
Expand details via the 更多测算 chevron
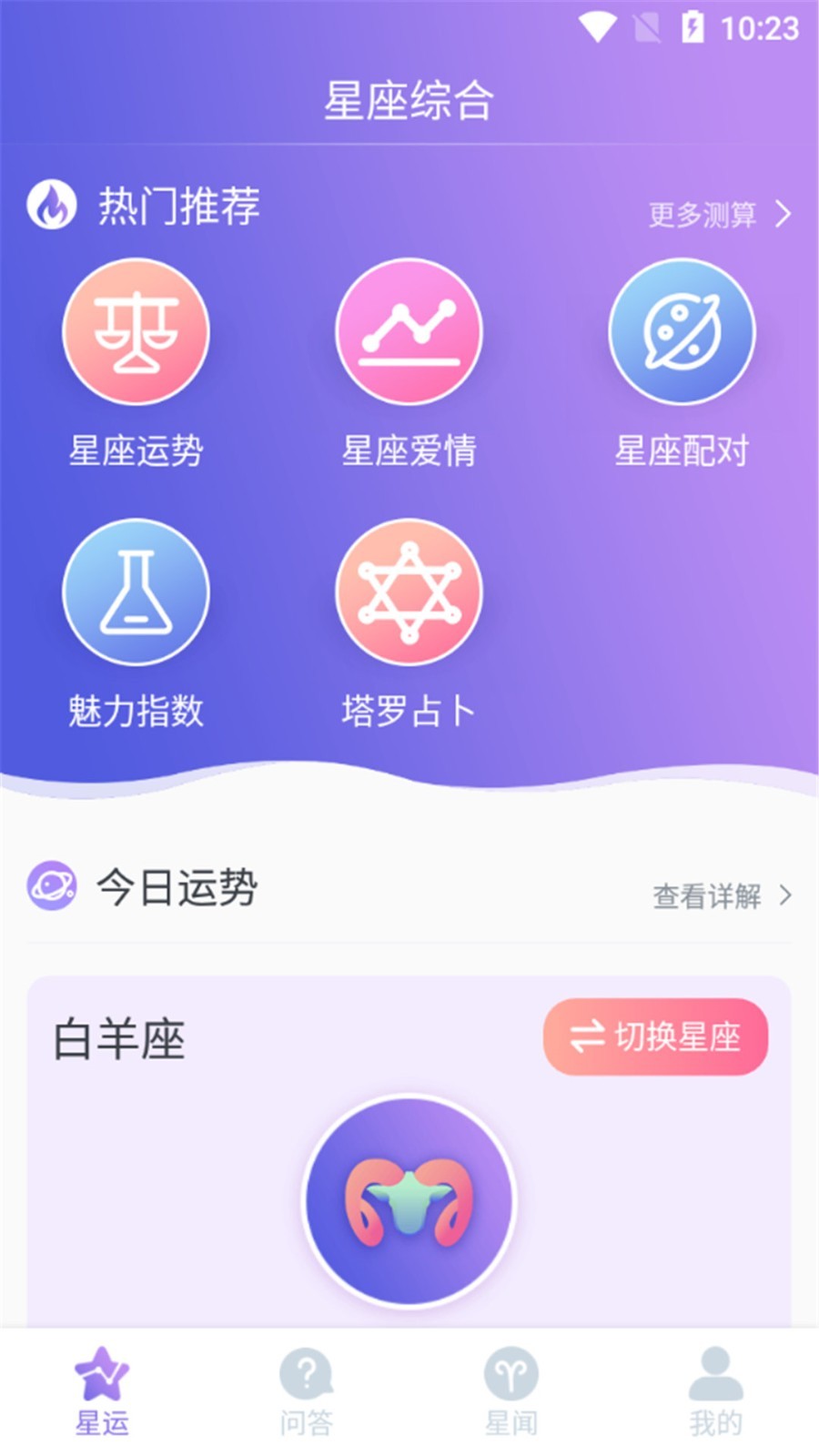click(784, 216)
